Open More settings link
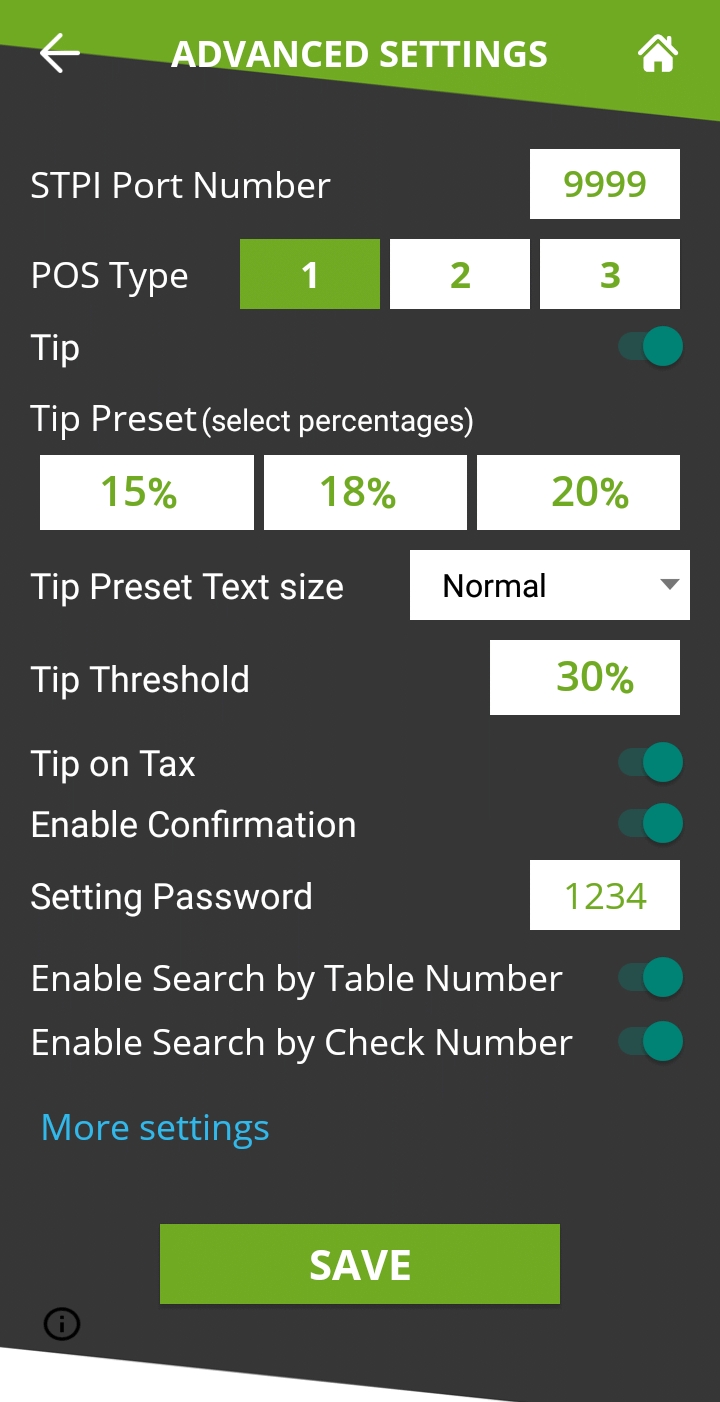The width and height of the screenshot is (720, 1402). [x=155, y=1128]
